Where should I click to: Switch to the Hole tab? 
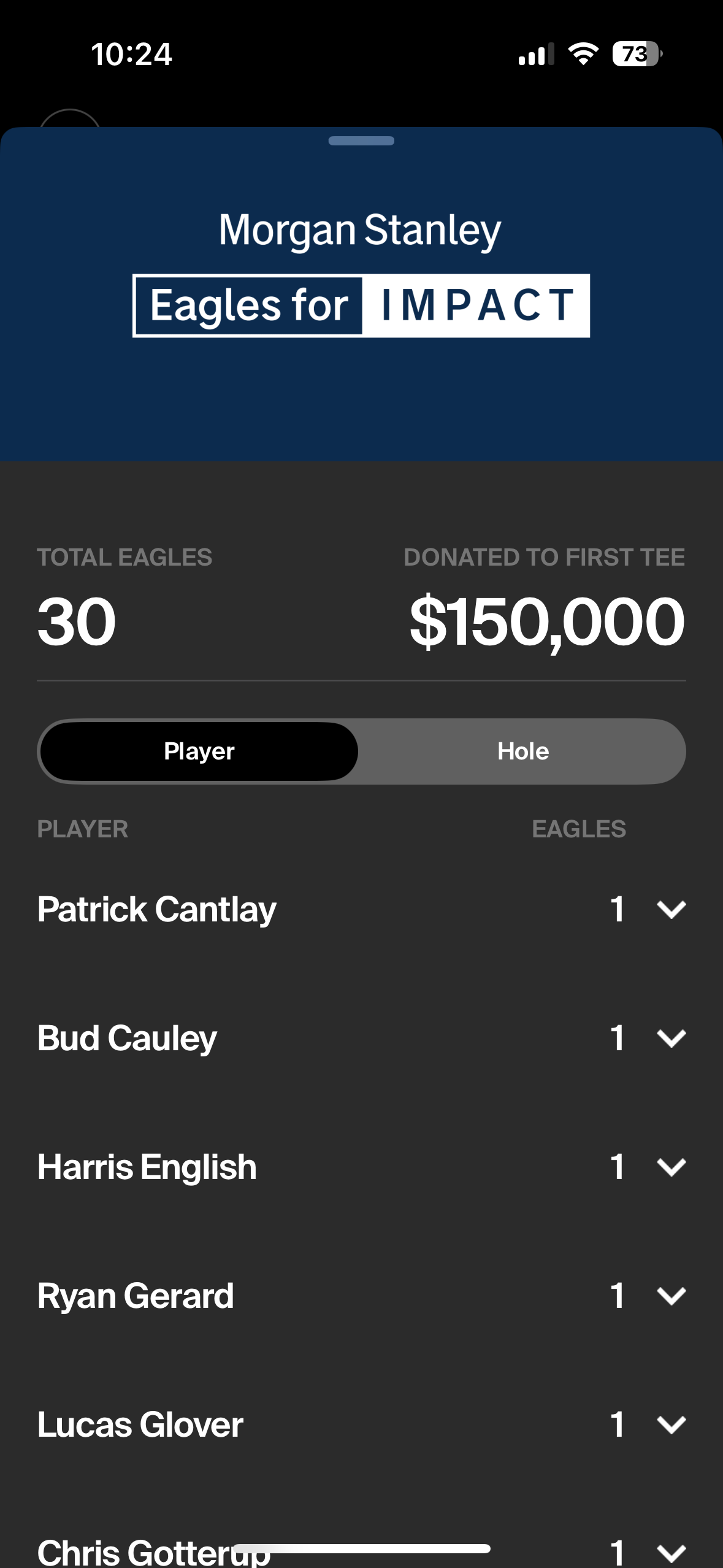coord(522,751)
